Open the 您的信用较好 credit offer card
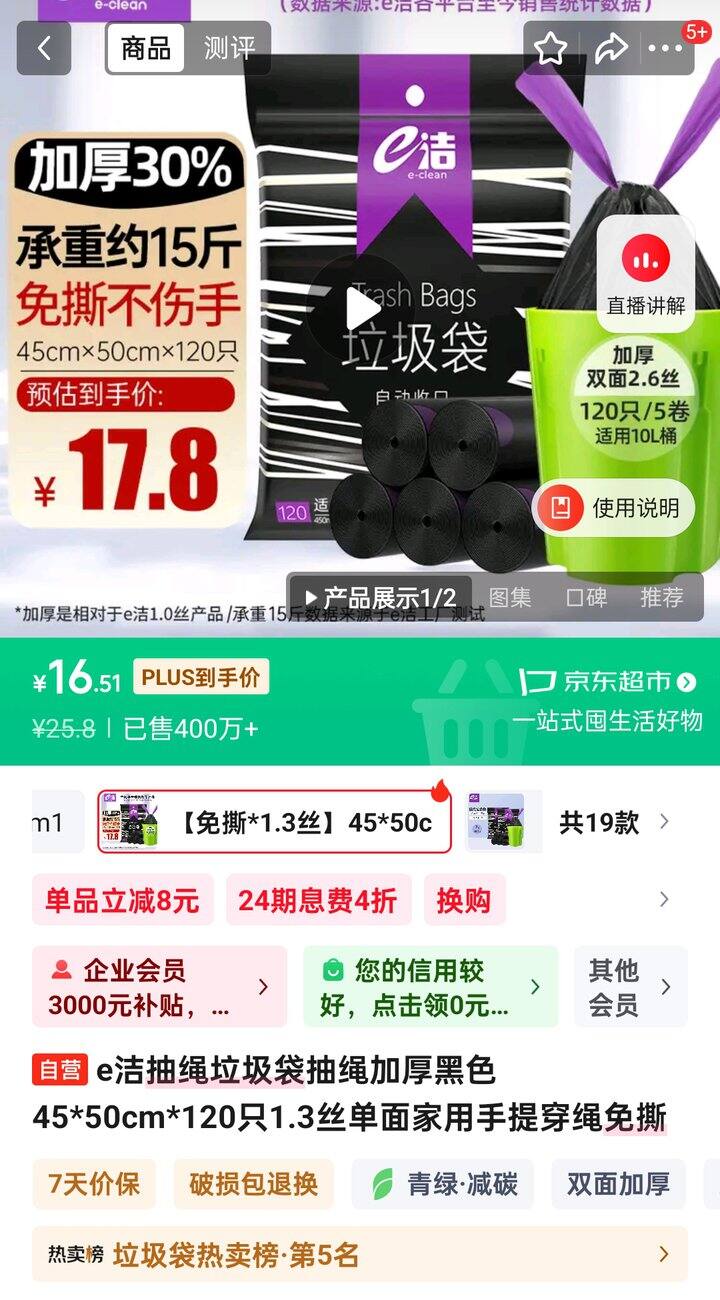Image resolution: width=720 pixels, height=1300 pixels. (431, 987)
